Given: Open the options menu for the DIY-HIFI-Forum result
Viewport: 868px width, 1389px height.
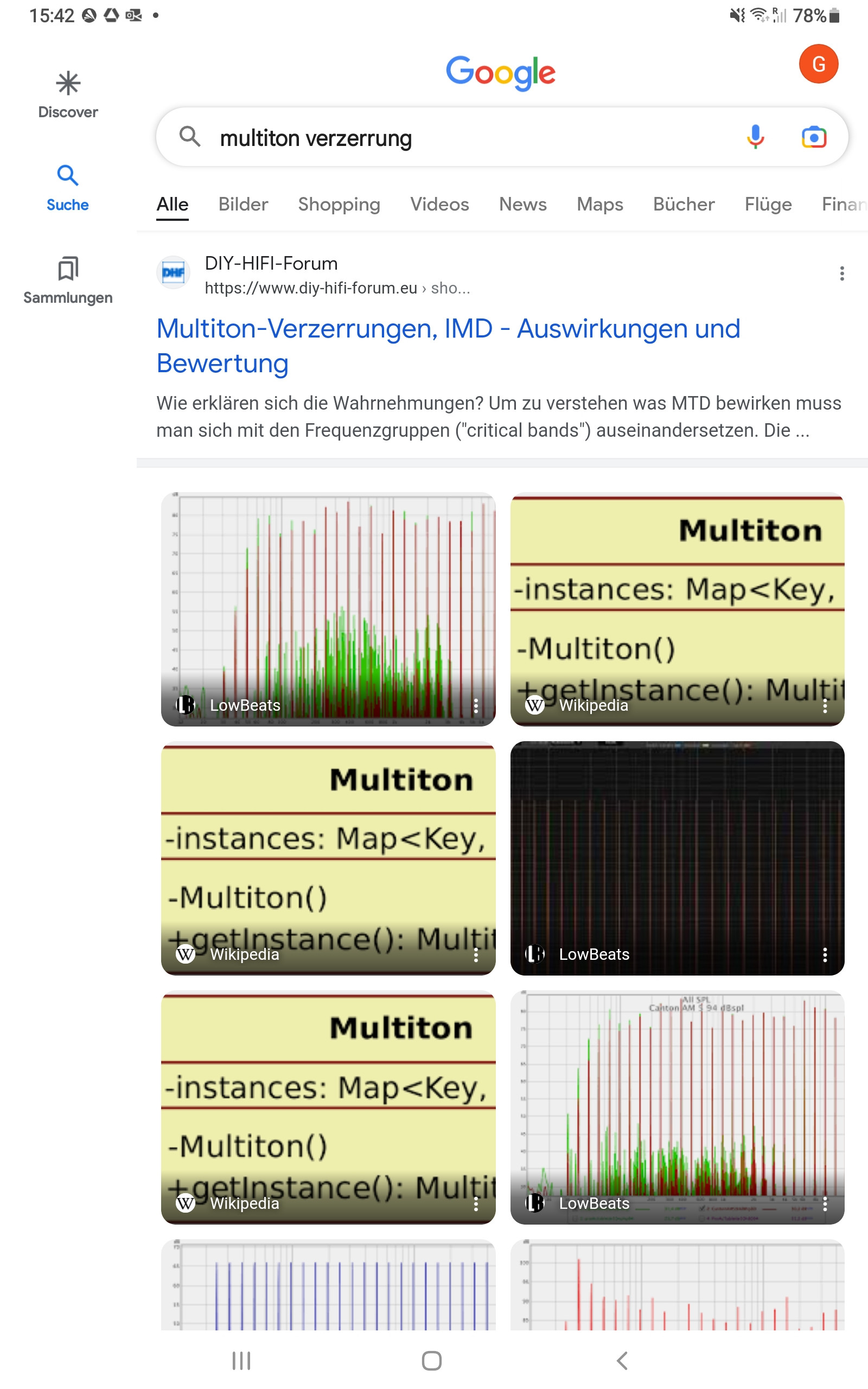Looking at the screenshot, I should point(841,274).
